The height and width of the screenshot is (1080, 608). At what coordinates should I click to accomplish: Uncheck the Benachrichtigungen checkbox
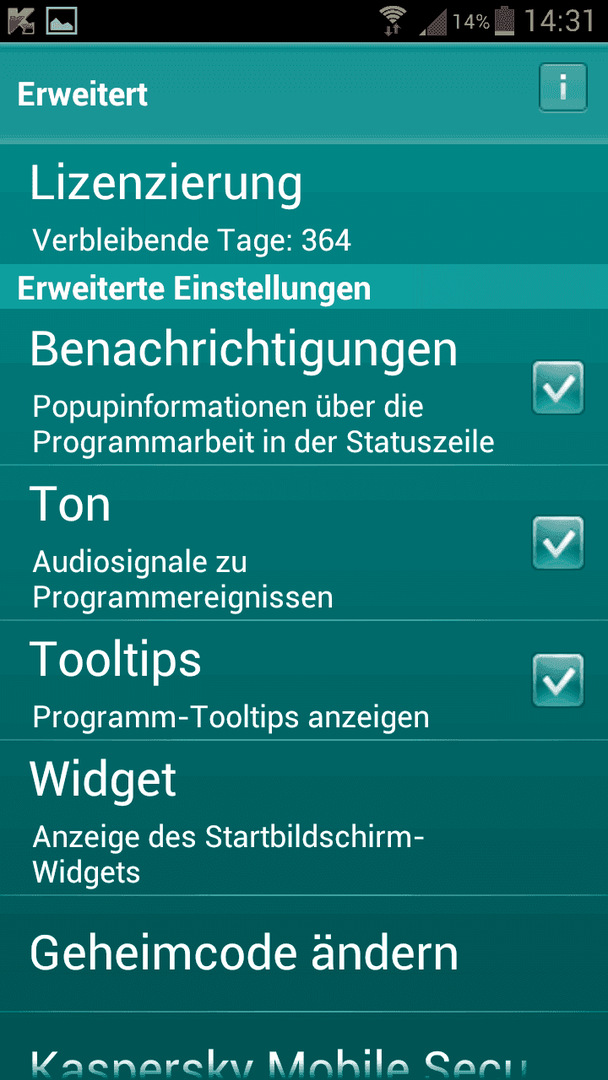(558, 388)
